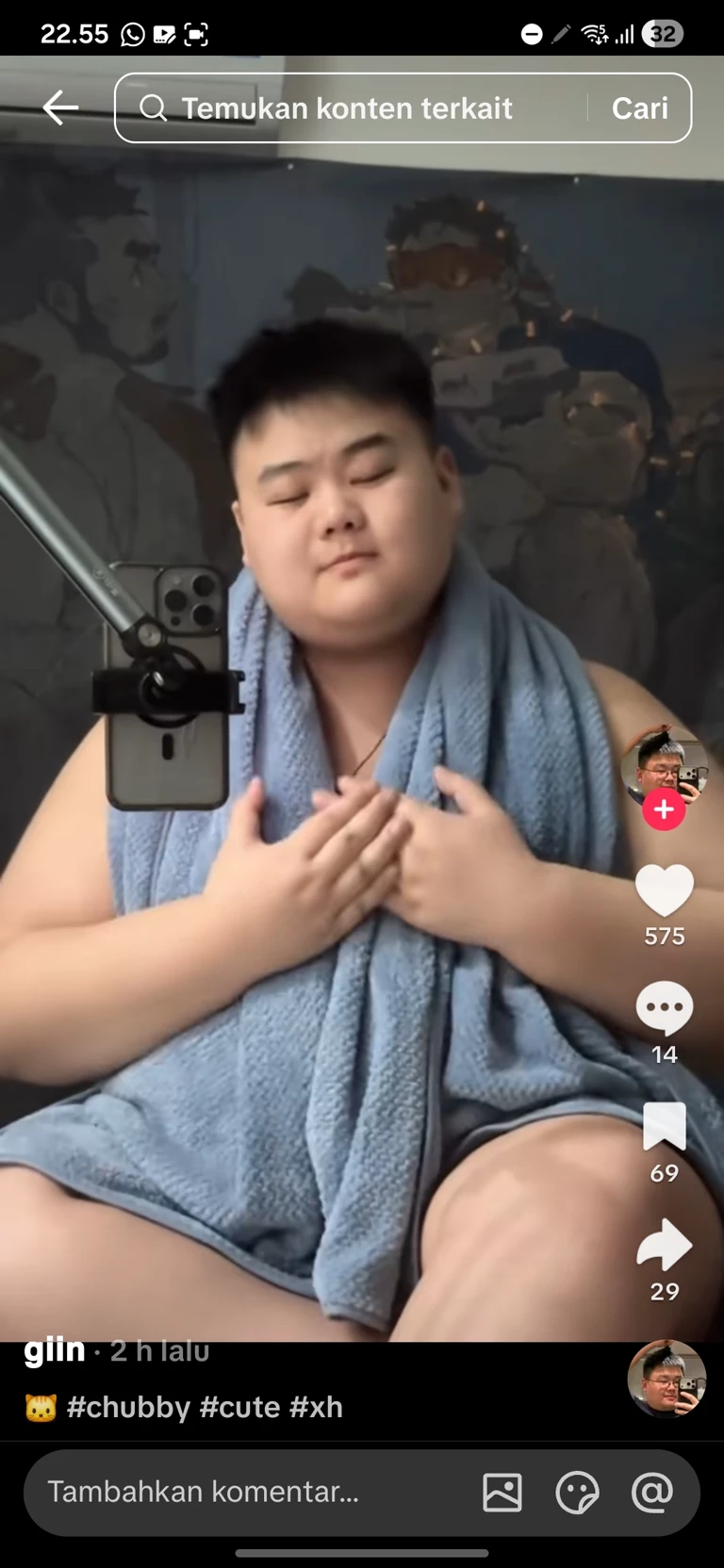Attach an image to the comment
Image resolution: width=724 pixels, height=1568 pixels.
(x=502, y=1493)
